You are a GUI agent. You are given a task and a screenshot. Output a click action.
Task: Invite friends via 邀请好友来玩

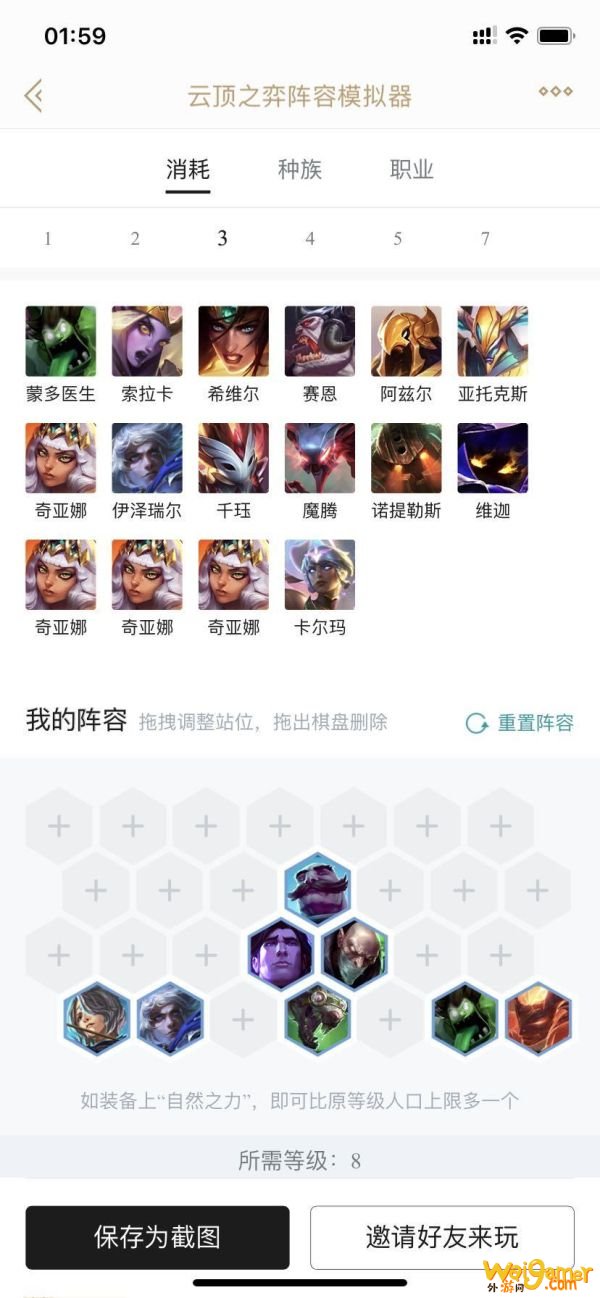[x=442, y=1237]
